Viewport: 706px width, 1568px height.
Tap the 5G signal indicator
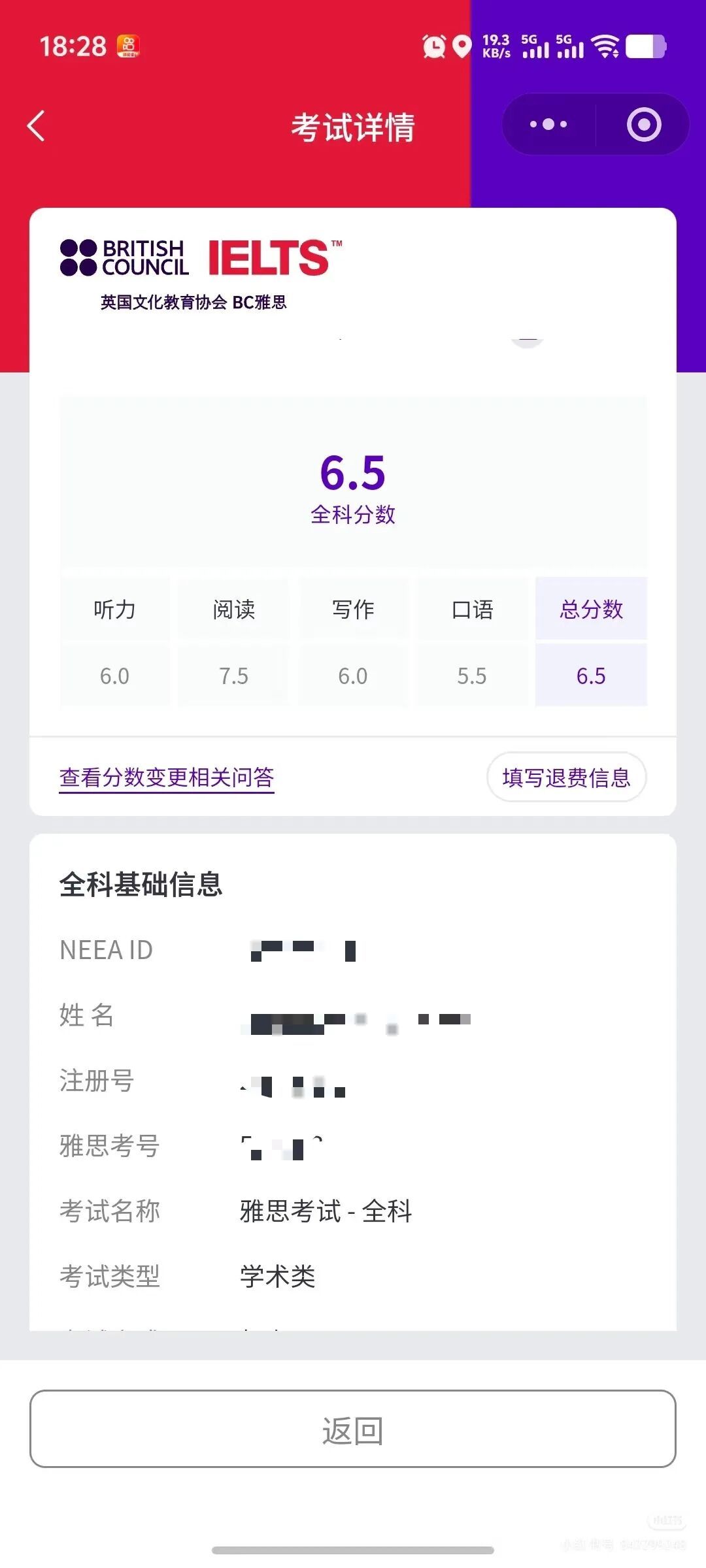536,46
